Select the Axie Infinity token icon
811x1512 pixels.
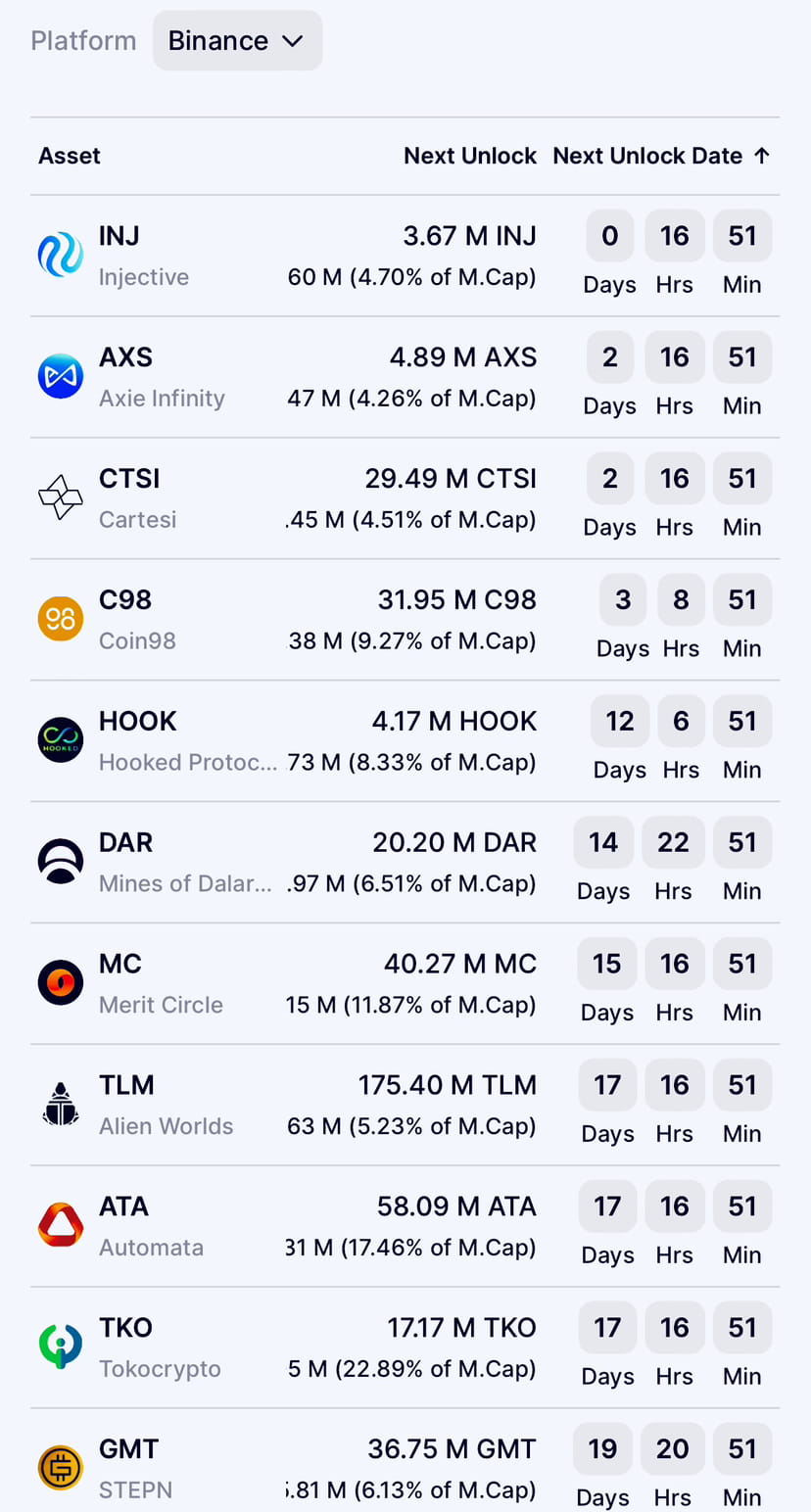pos(60,376)
